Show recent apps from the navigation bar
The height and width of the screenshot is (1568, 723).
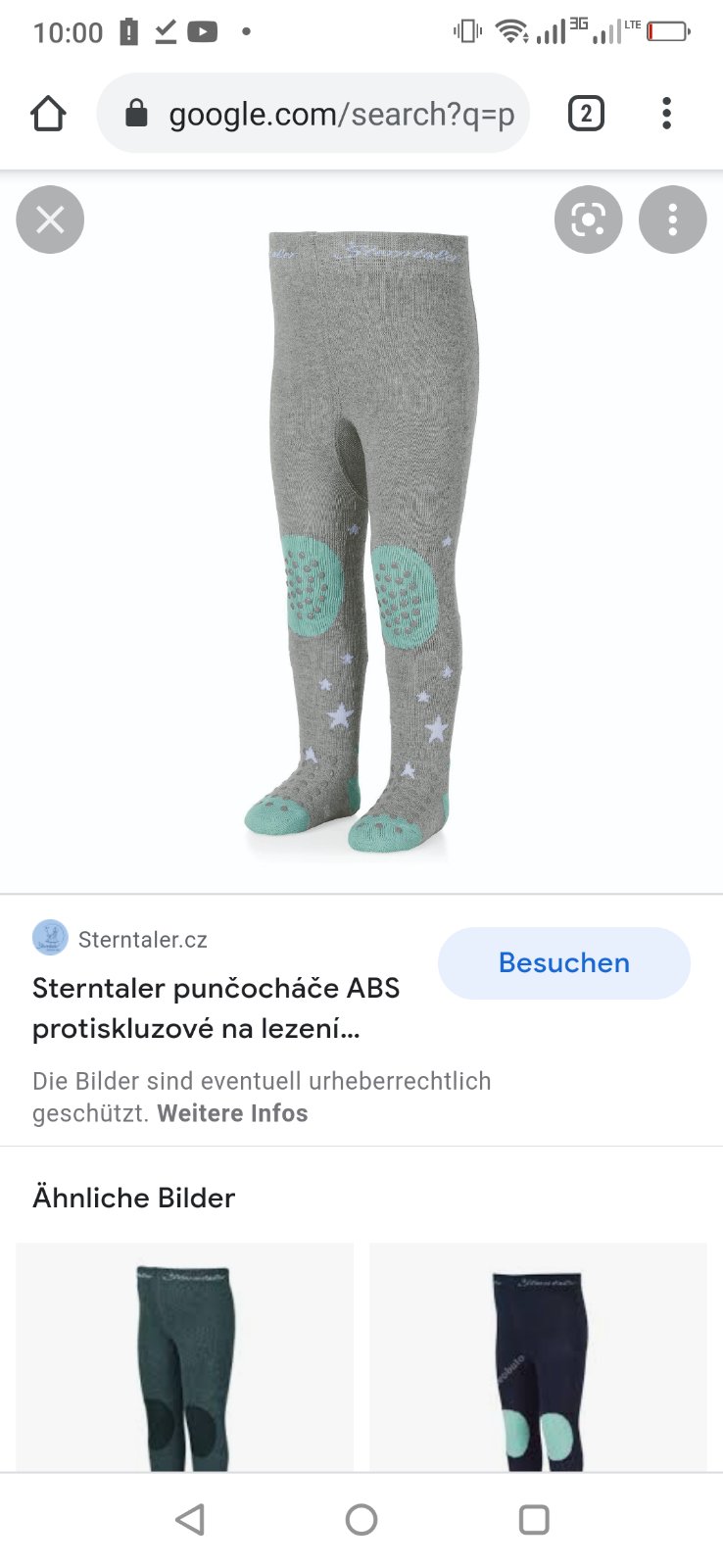pos(534,1520)
